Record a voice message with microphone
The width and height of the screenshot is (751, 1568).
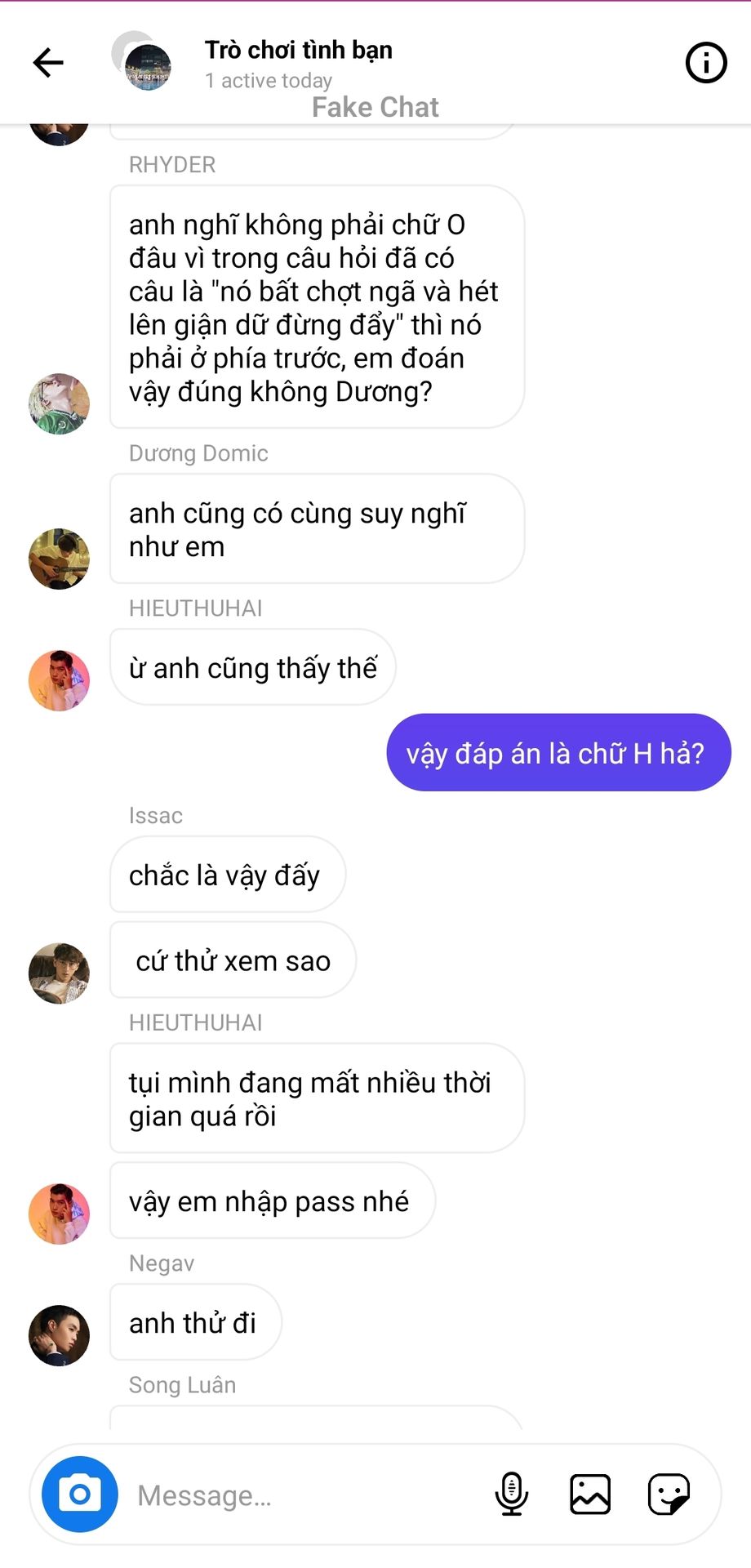[512, 1494]
